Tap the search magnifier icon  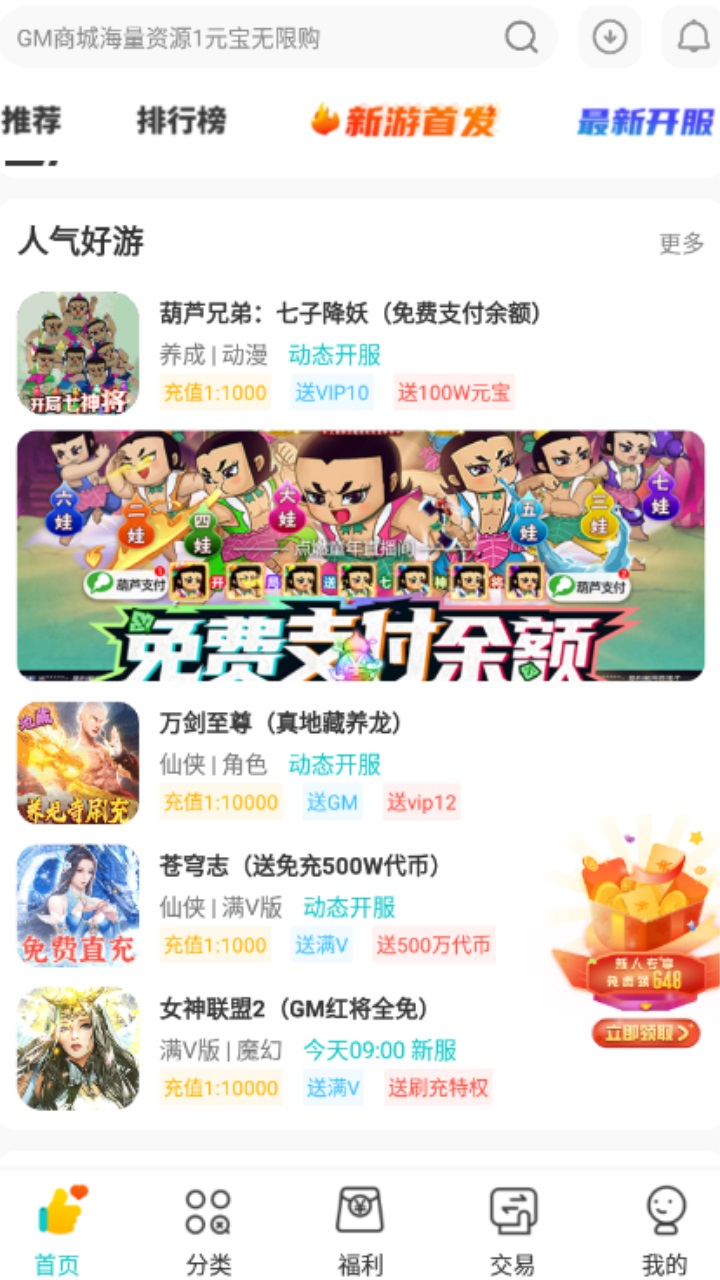click(x=520, y=36)
